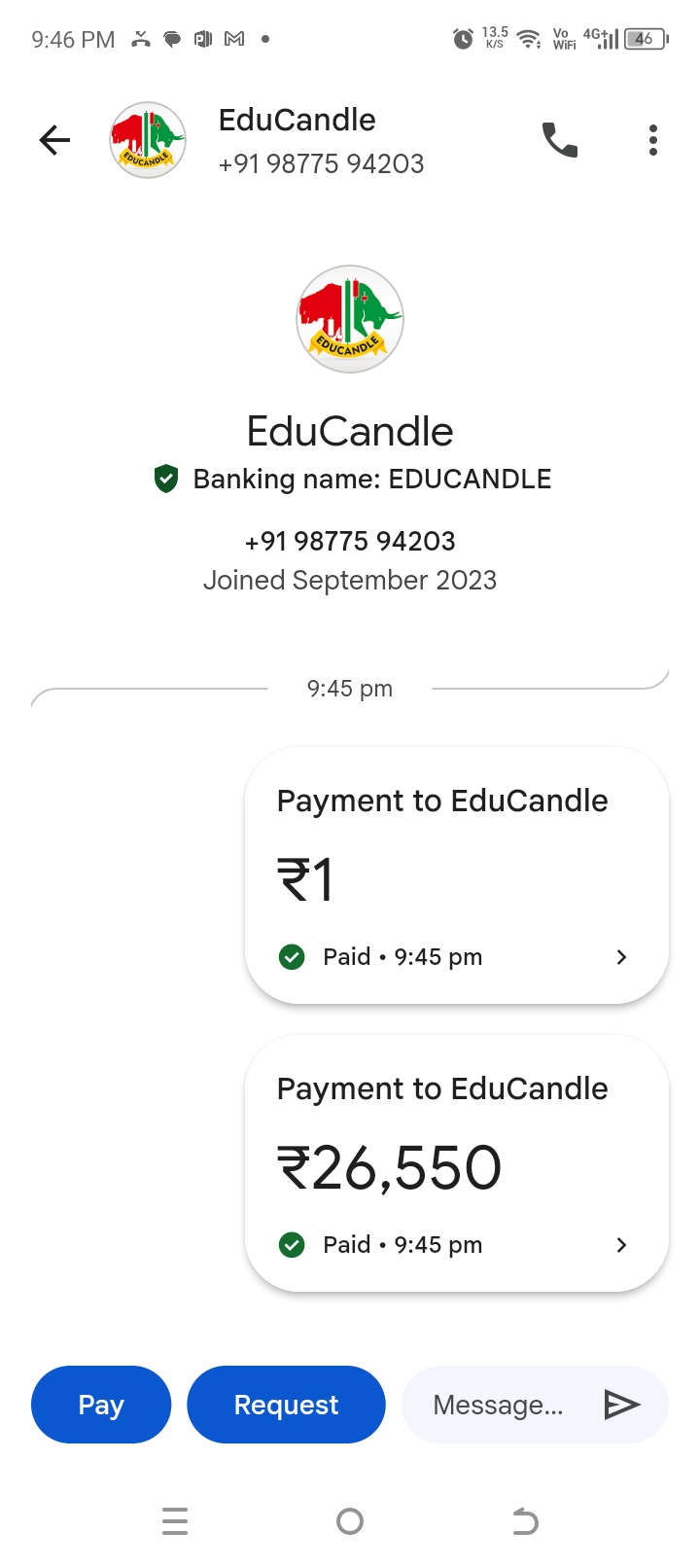Request money from EduCandle
700x1568 pixels.
(286, 1405)
